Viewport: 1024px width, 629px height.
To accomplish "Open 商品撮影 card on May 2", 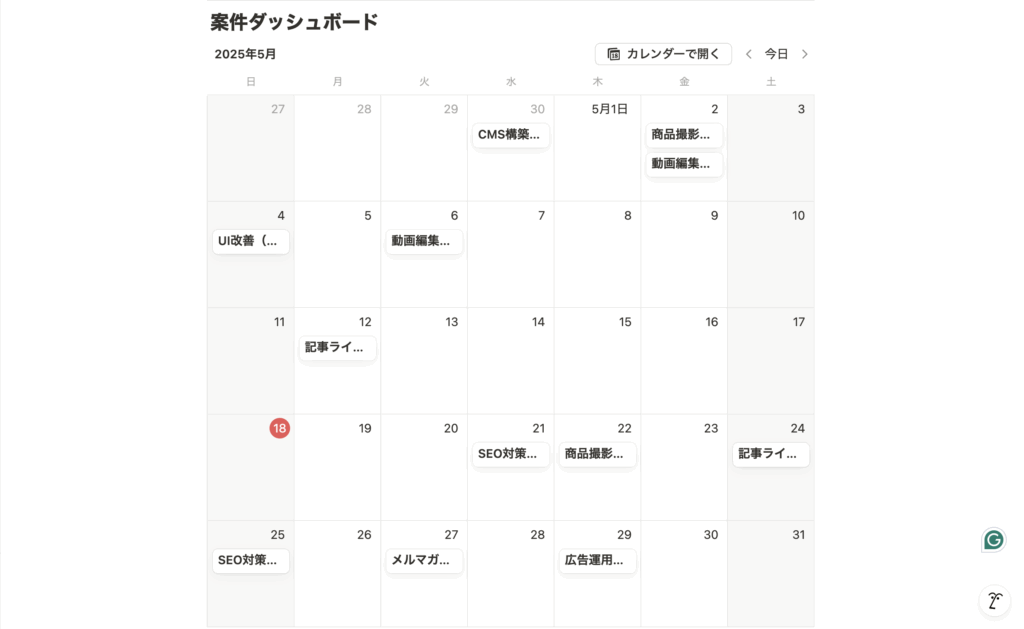I will pos(684,135).
